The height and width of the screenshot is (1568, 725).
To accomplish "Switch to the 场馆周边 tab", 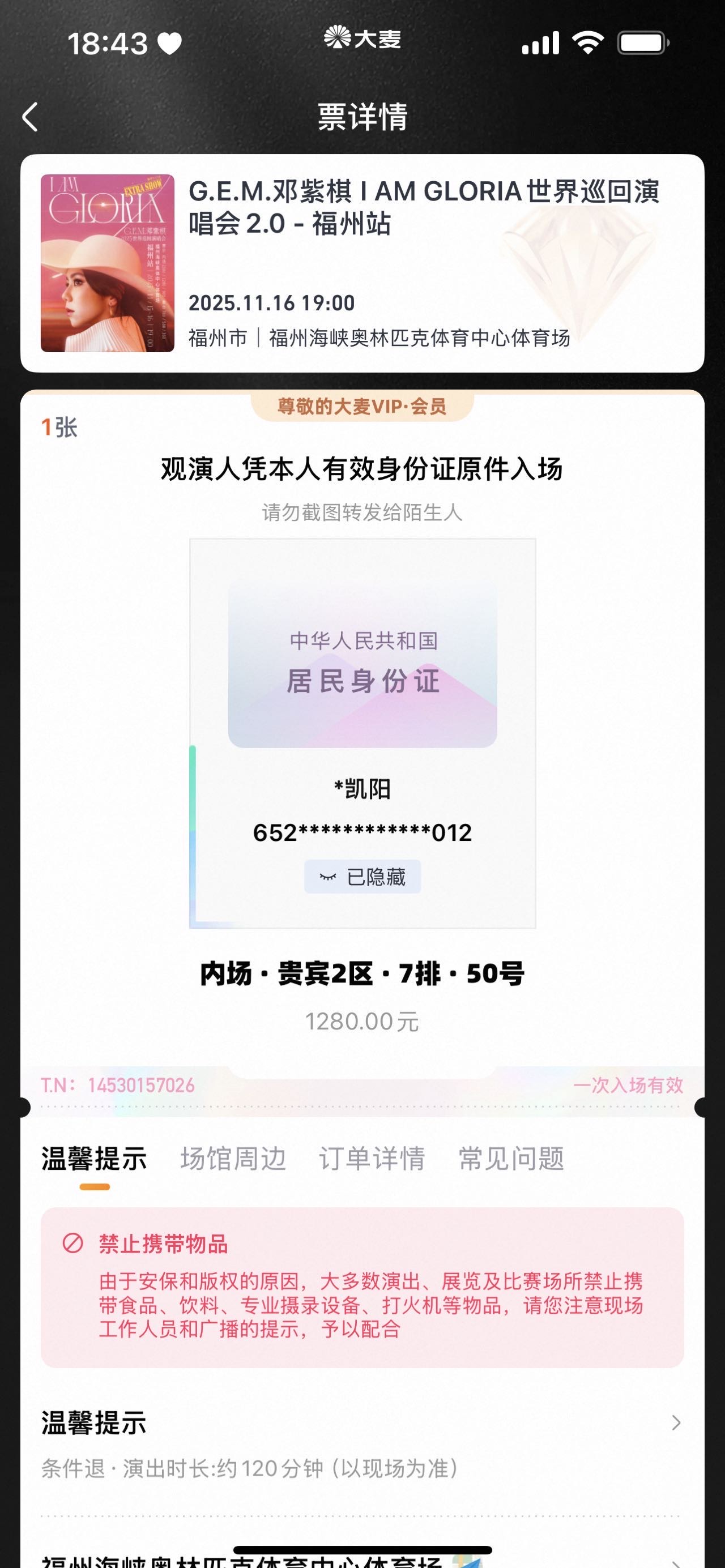I will click(233, 1159).
